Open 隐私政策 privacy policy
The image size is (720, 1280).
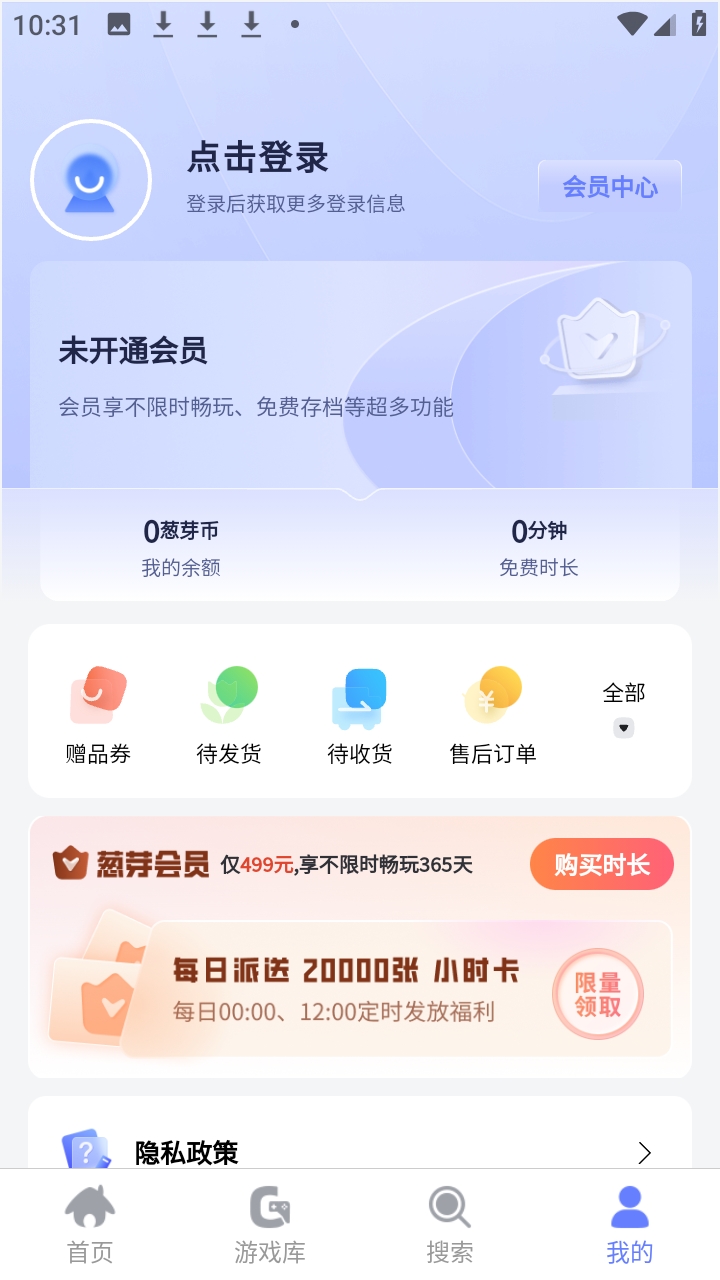point(360,1152)
